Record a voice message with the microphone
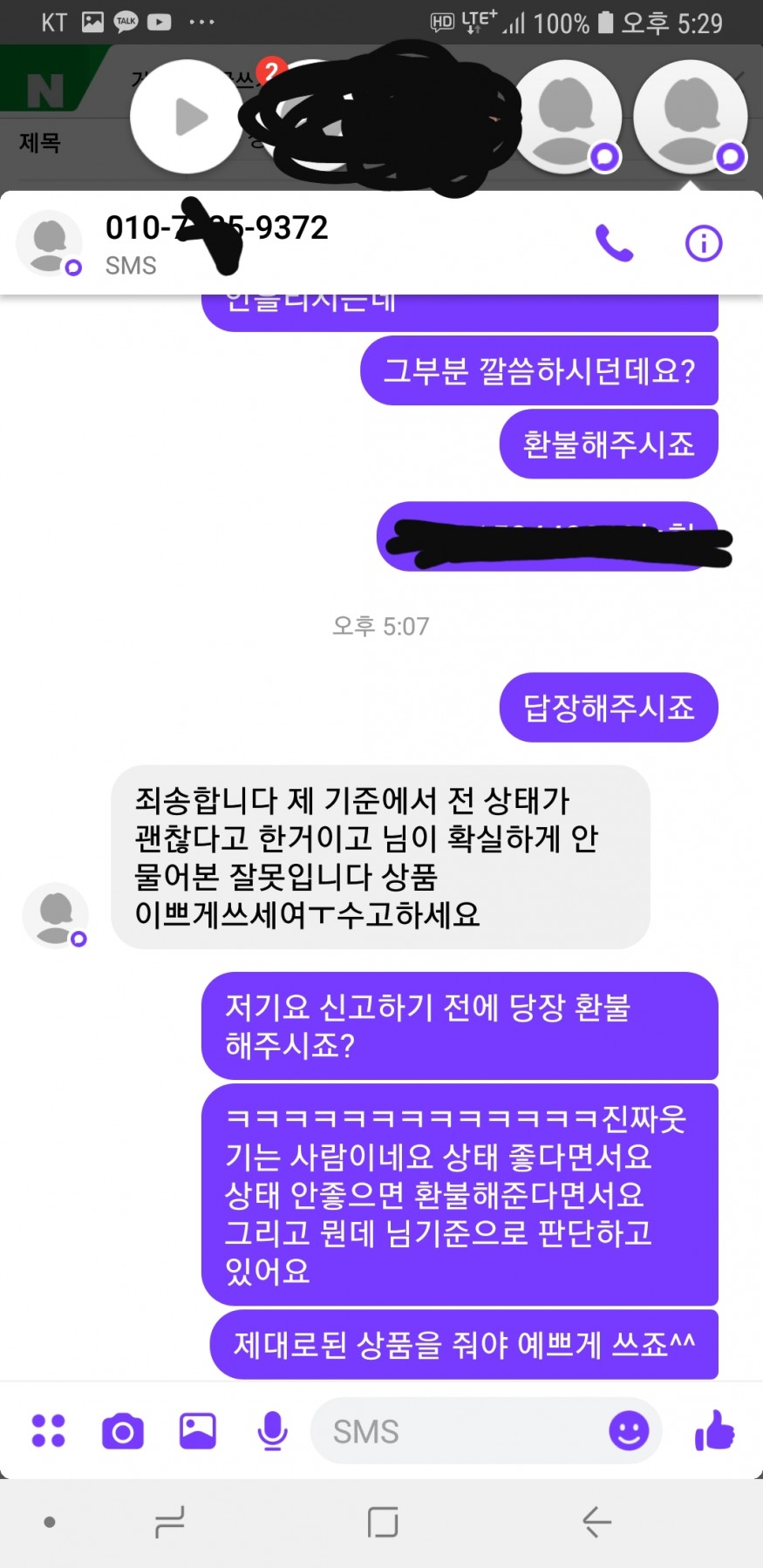 272,1430
